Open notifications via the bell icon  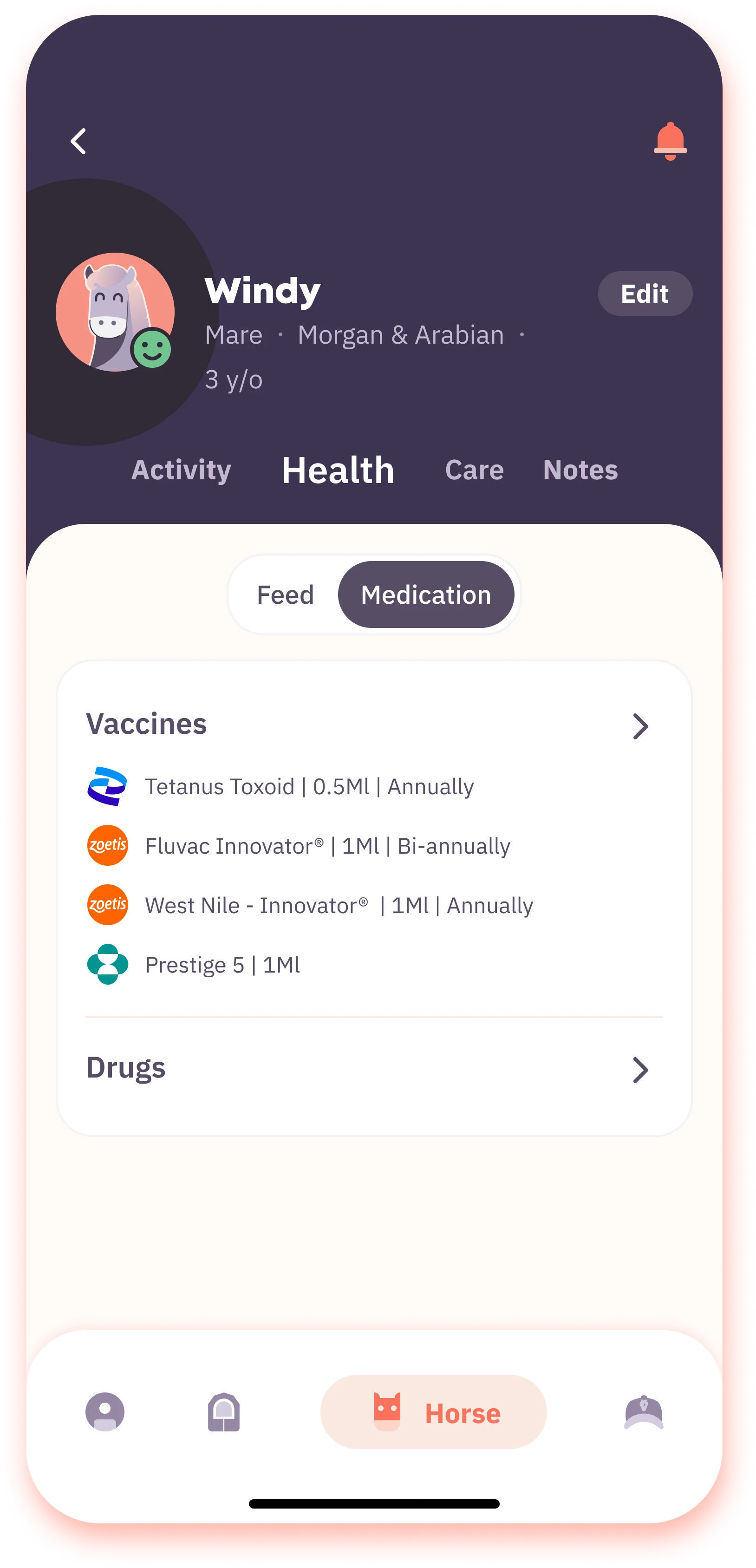tap(671, 141)
